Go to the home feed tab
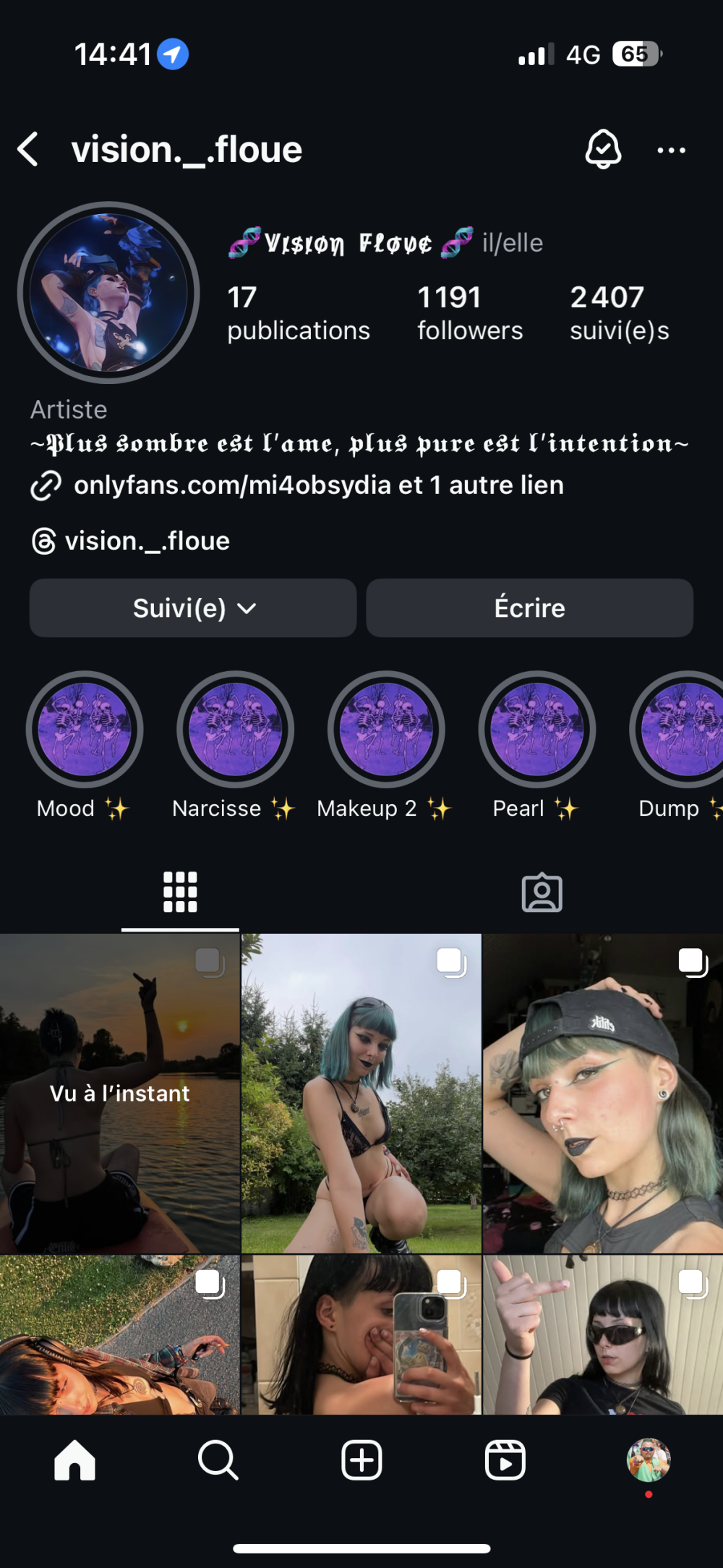The height and width of the screenshot is (1568, 723). 74,1460
